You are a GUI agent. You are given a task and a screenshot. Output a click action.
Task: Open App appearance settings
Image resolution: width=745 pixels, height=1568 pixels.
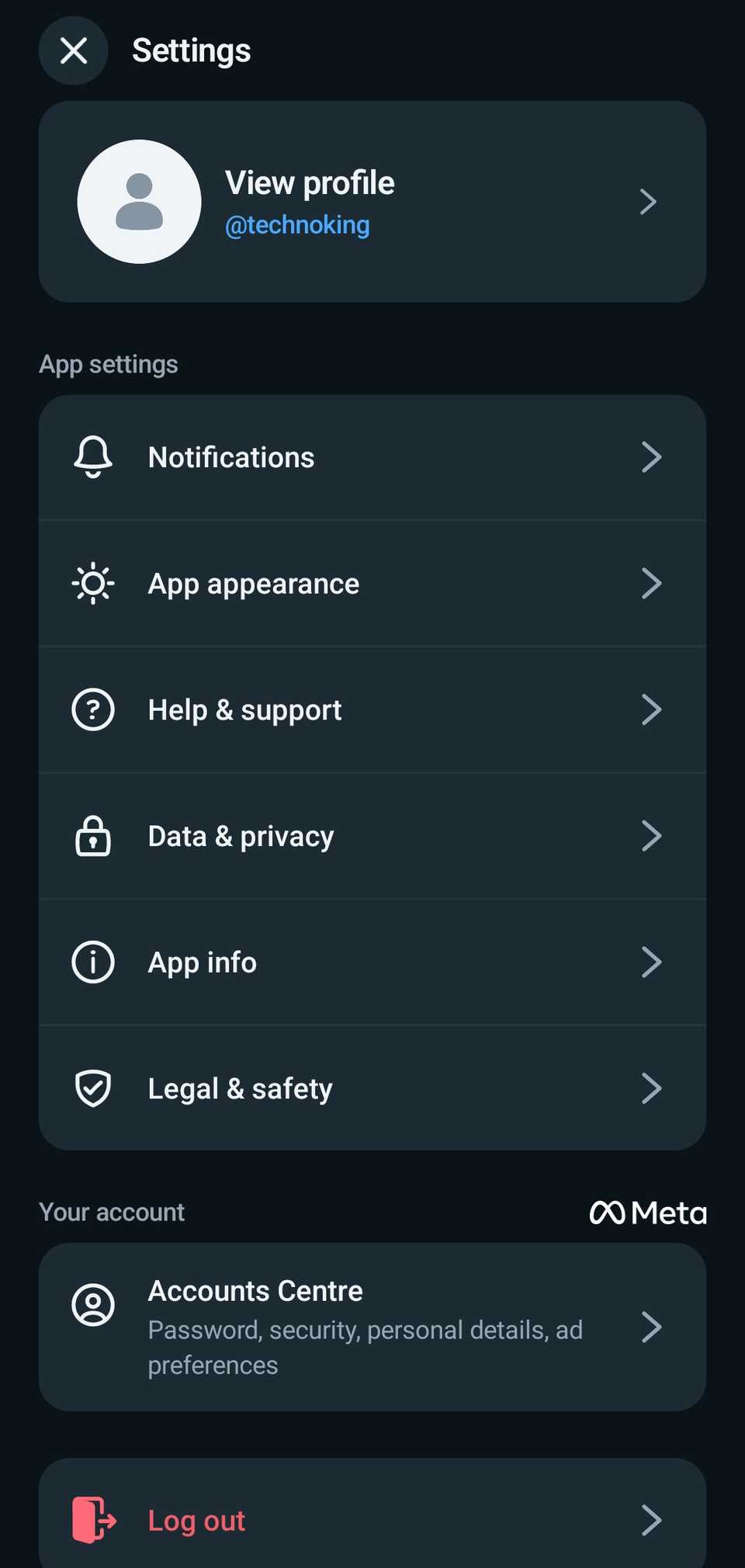pos(372,583)
